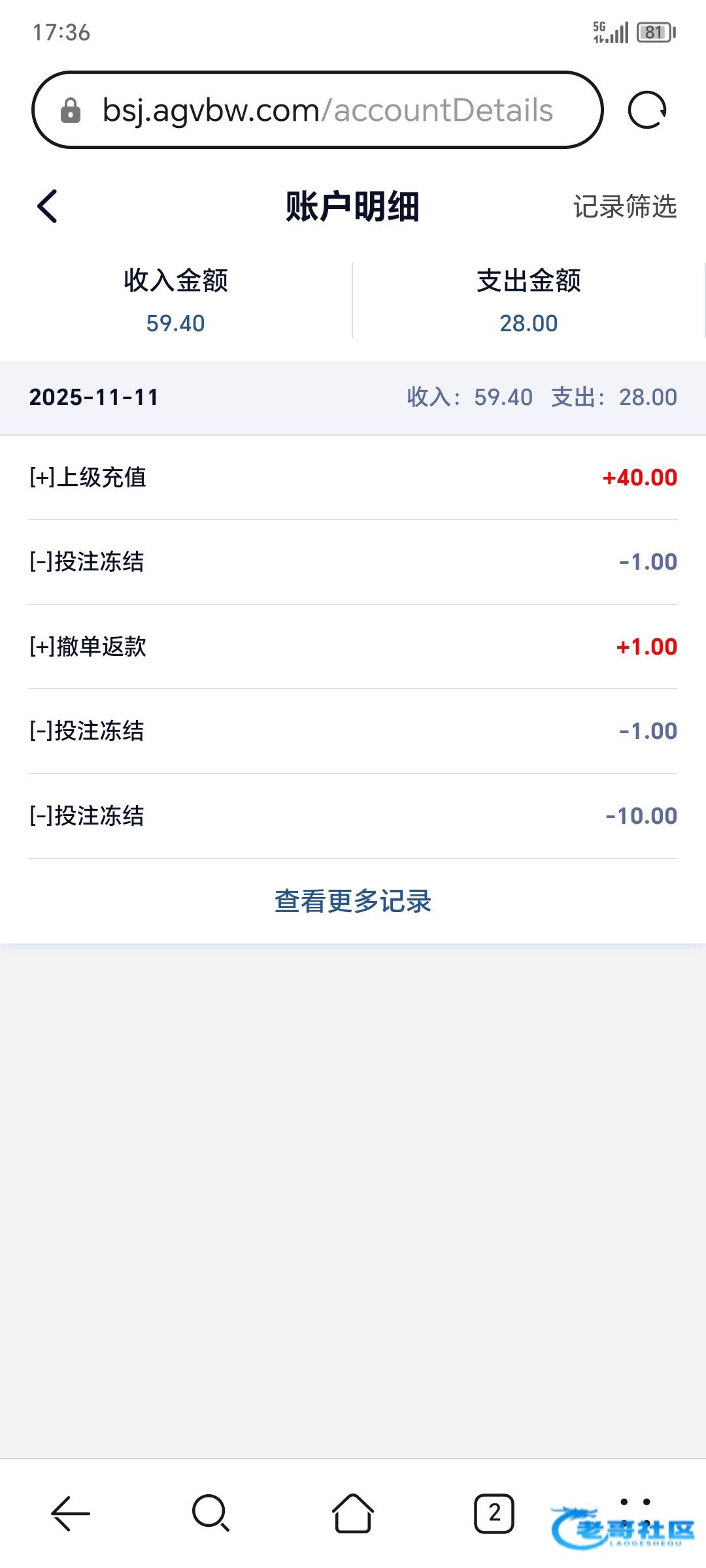Open 记录筛选 record filter
706x1568 pixels.
tap(624, 206)
